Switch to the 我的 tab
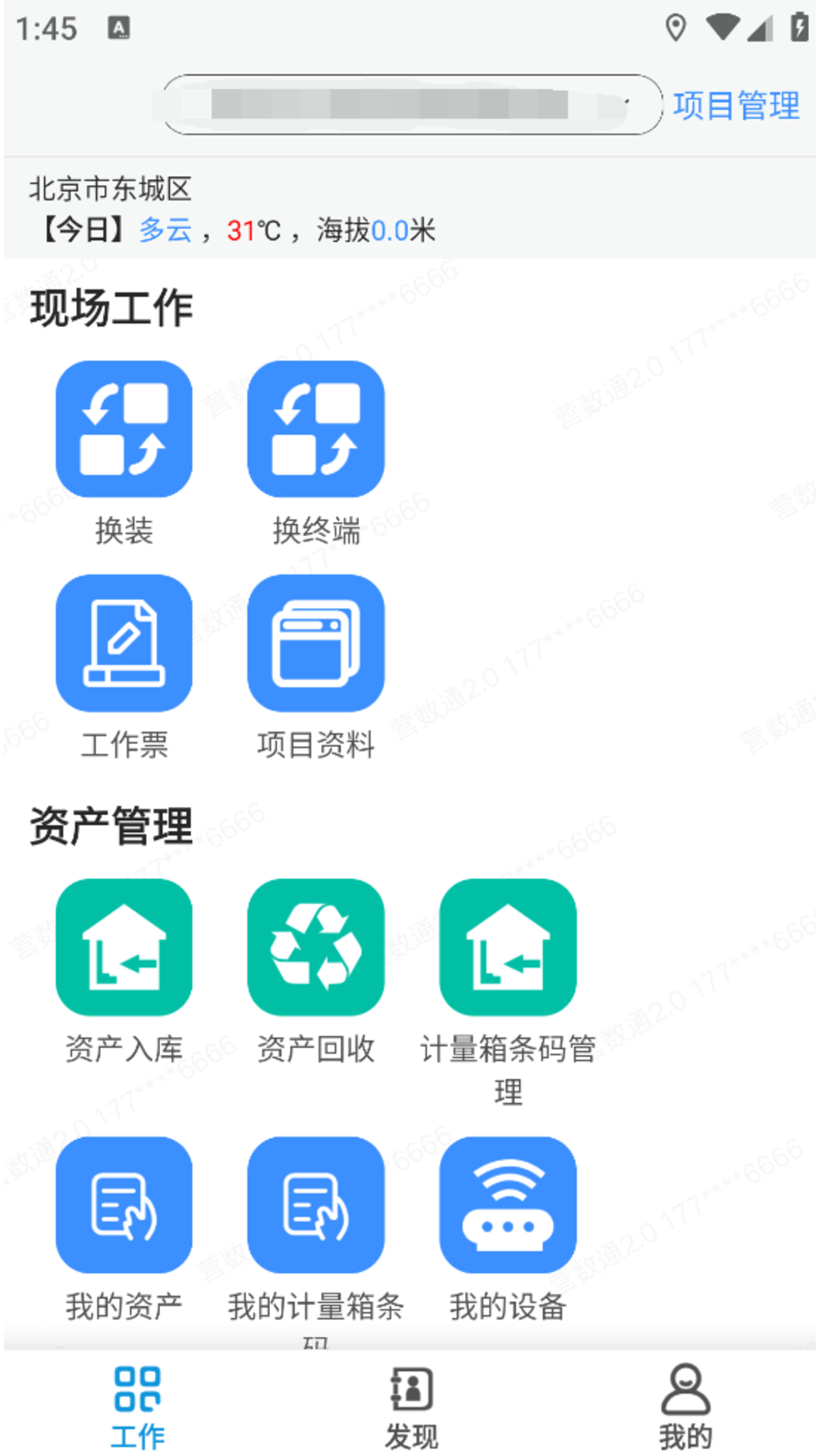819x1456 pixels. [686, 1407]
